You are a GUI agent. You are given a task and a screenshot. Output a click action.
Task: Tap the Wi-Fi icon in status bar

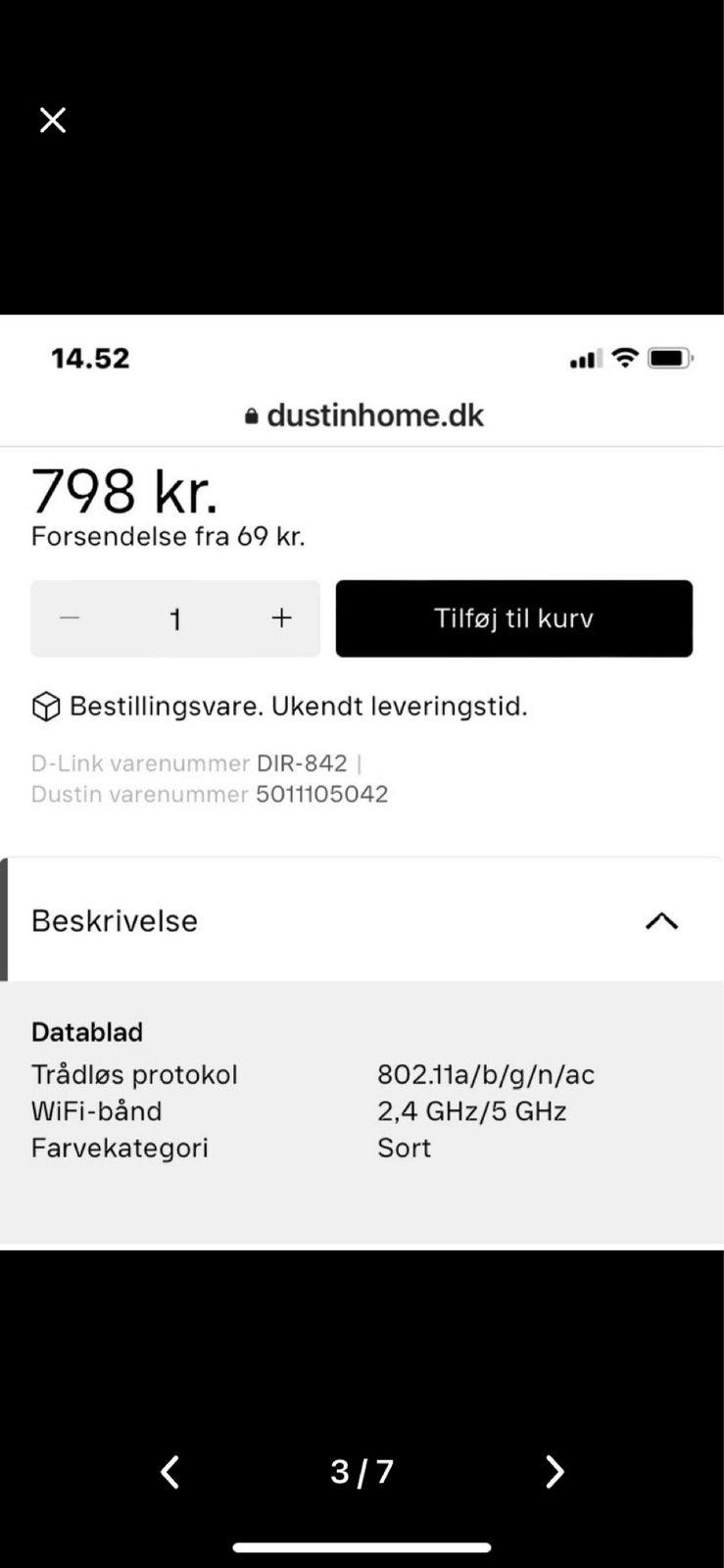pos(624,359)
